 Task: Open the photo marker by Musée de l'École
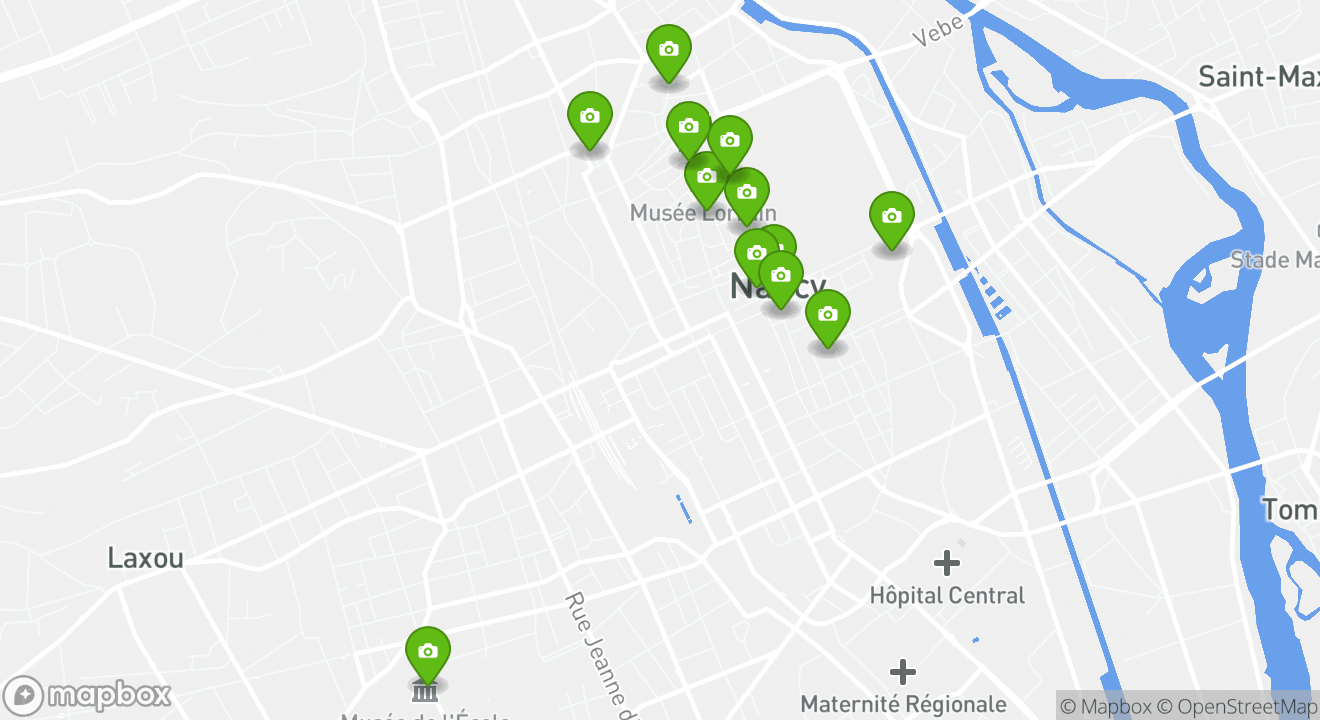[x=428, y=652]
